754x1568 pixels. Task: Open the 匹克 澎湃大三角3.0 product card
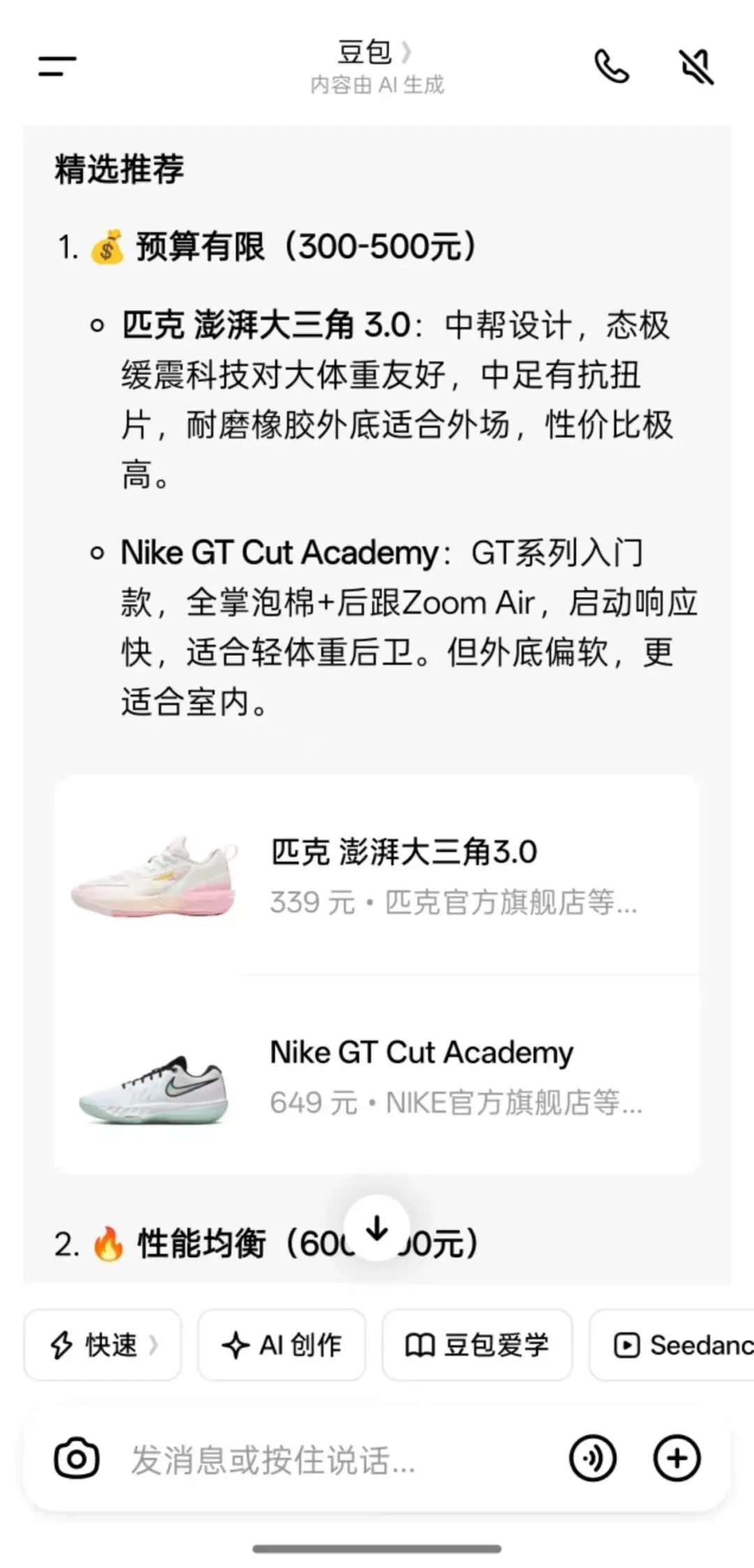[377, 876]
